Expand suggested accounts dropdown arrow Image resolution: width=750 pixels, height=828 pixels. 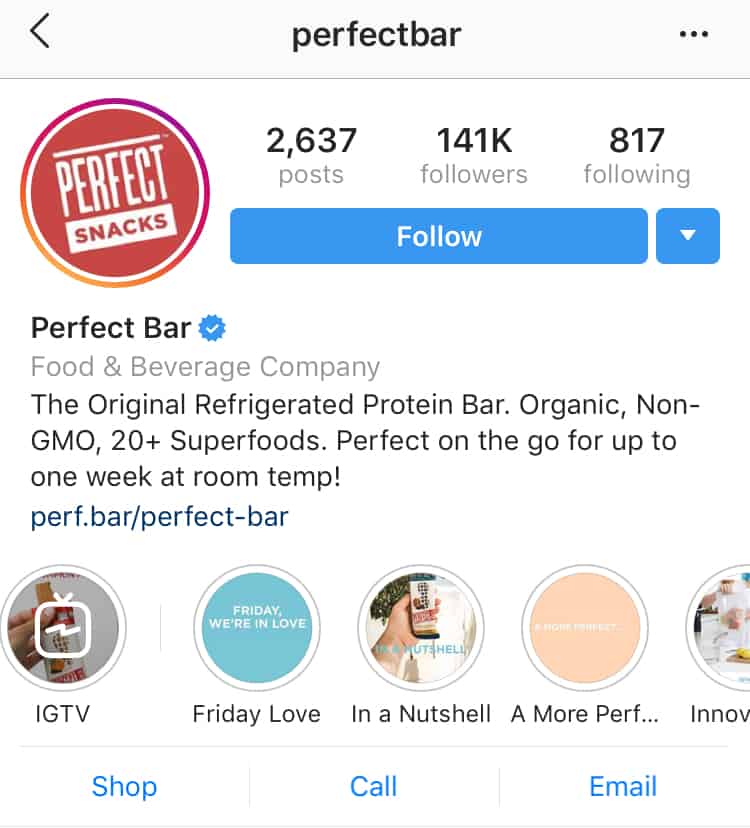pyautogui.click(x=688, y=236)
